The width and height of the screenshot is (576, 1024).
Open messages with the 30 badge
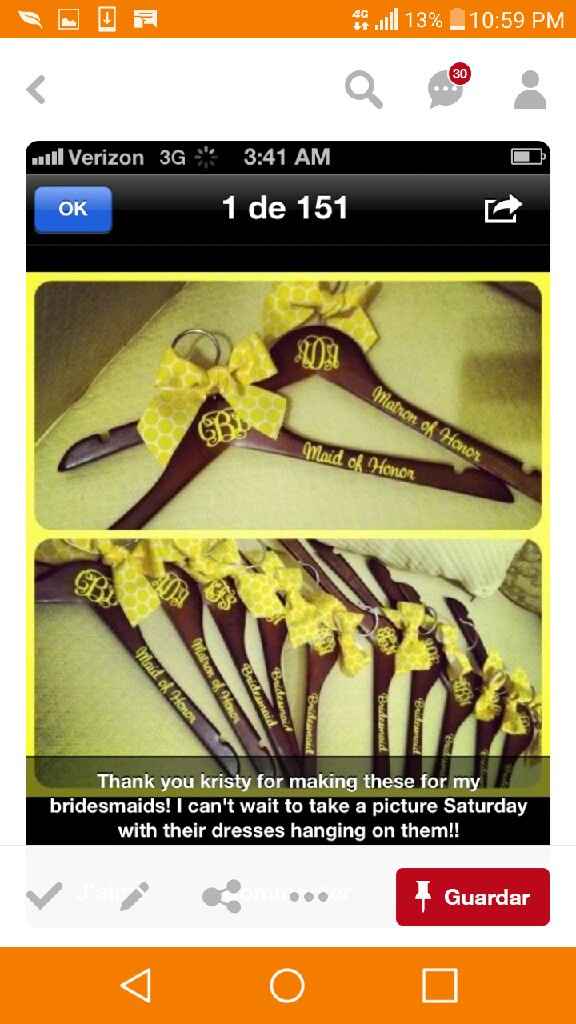449,87
